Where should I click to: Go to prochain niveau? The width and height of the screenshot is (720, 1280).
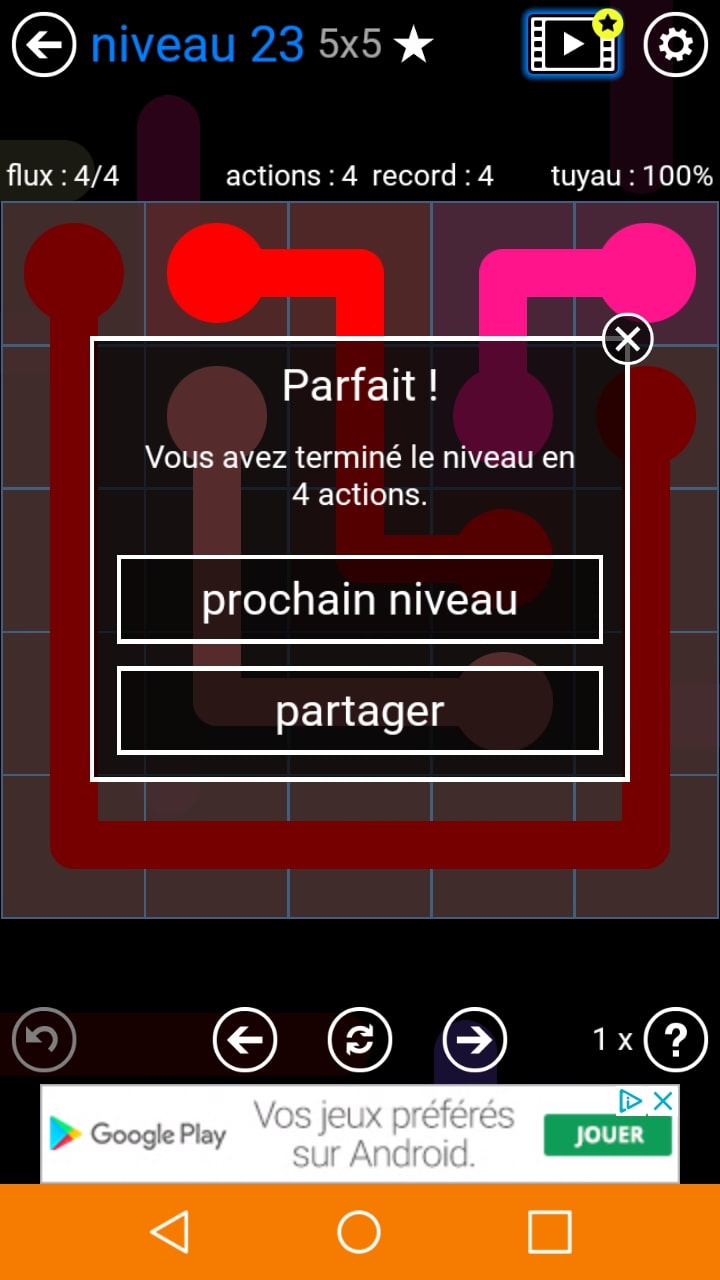click(360, 599)
